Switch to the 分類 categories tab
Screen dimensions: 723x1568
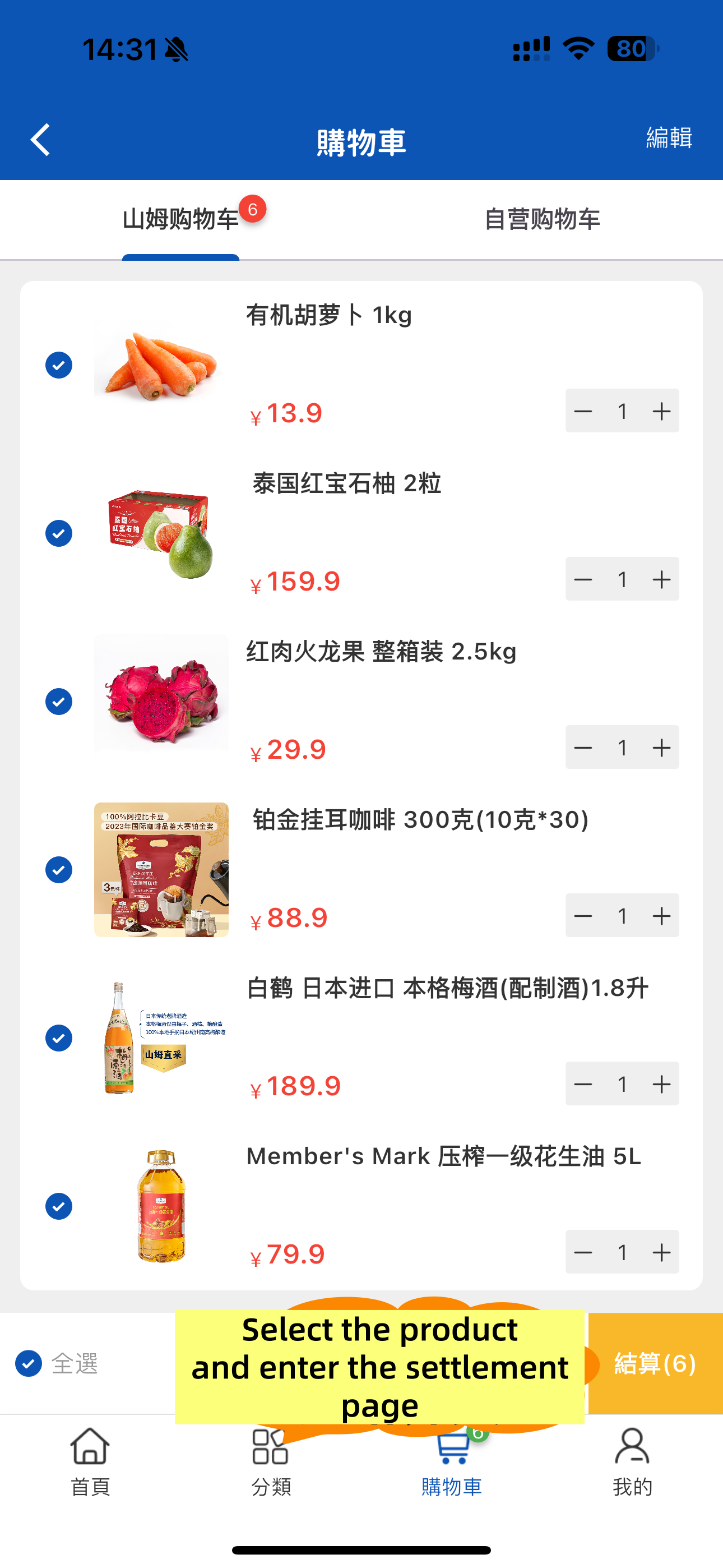click(x=271, y=1461)
